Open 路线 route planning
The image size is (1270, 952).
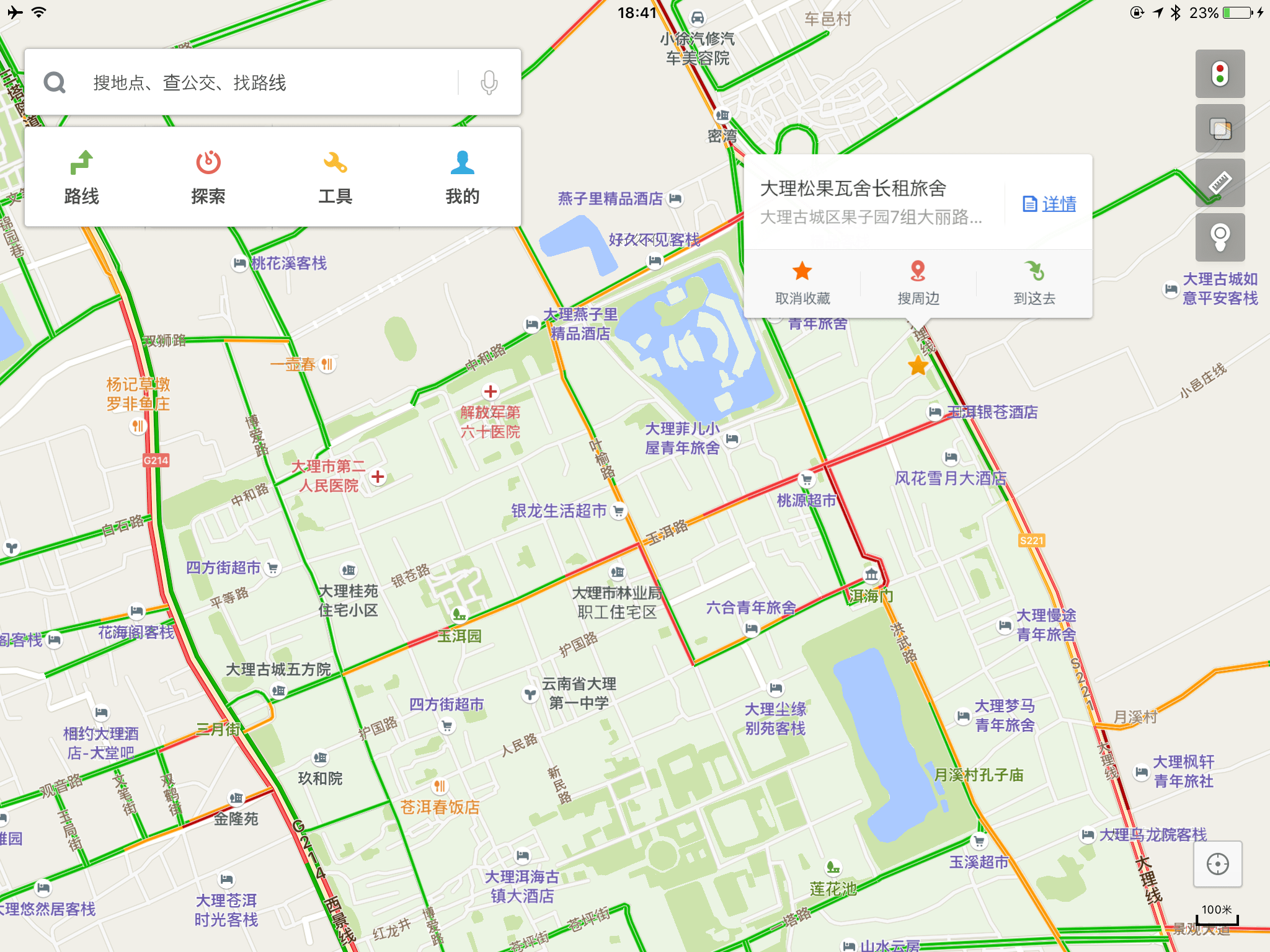82,177
